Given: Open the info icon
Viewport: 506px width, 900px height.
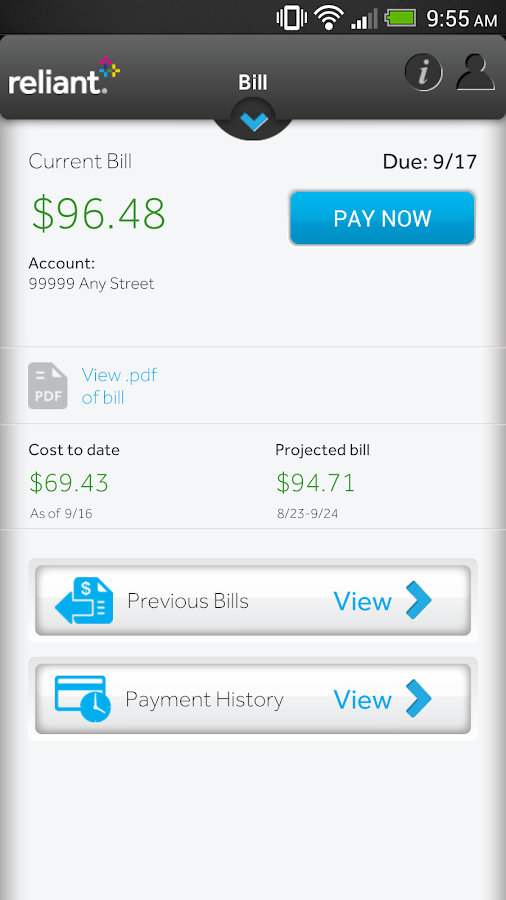Looking at the screenshot, I should click(x=423, y=73).
